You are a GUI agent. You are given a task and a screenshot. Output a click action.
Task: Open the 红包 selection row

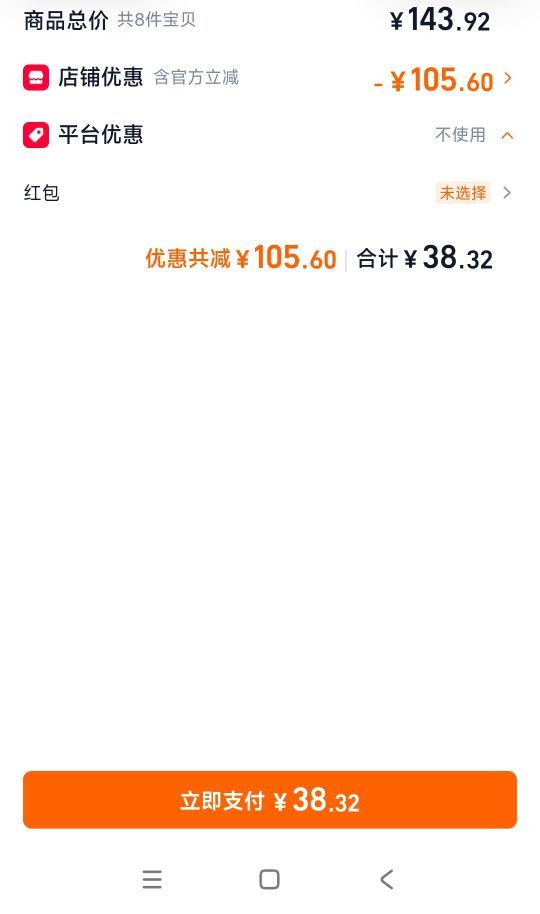point(269,192)
